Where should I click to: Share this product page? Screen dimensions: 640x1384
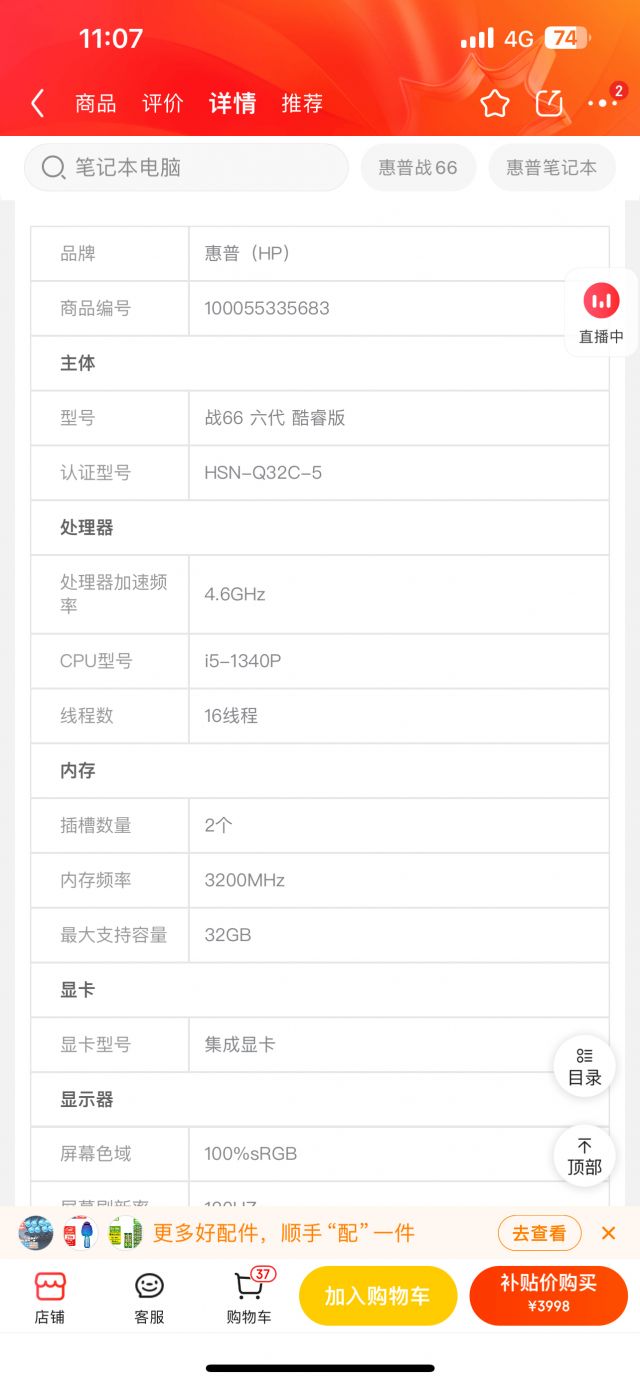(x=549, y=103)
